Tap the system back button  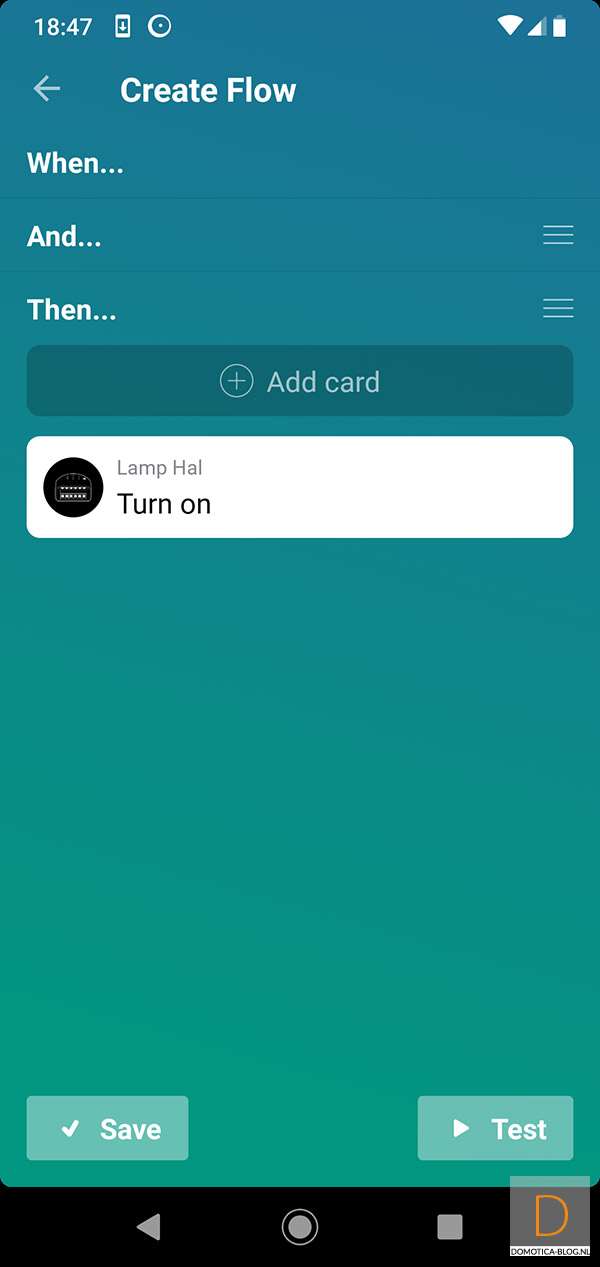pos(148,1226)
